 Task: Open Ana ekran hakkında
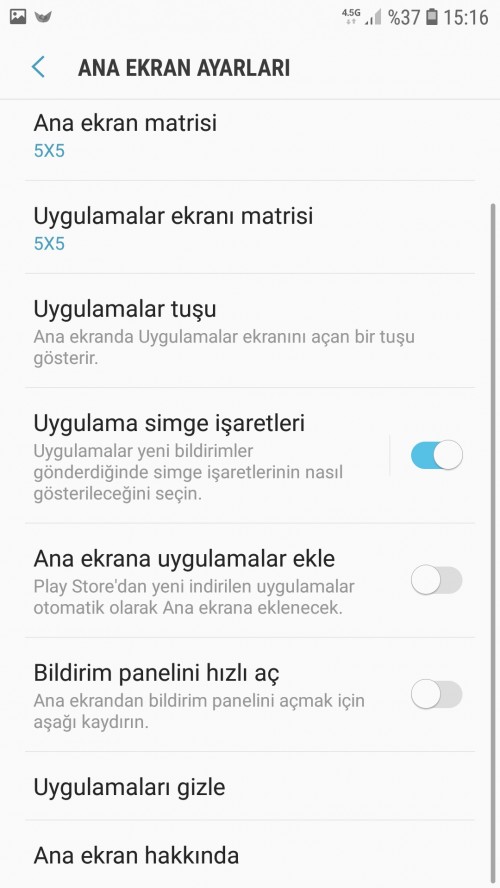[250, 854]
